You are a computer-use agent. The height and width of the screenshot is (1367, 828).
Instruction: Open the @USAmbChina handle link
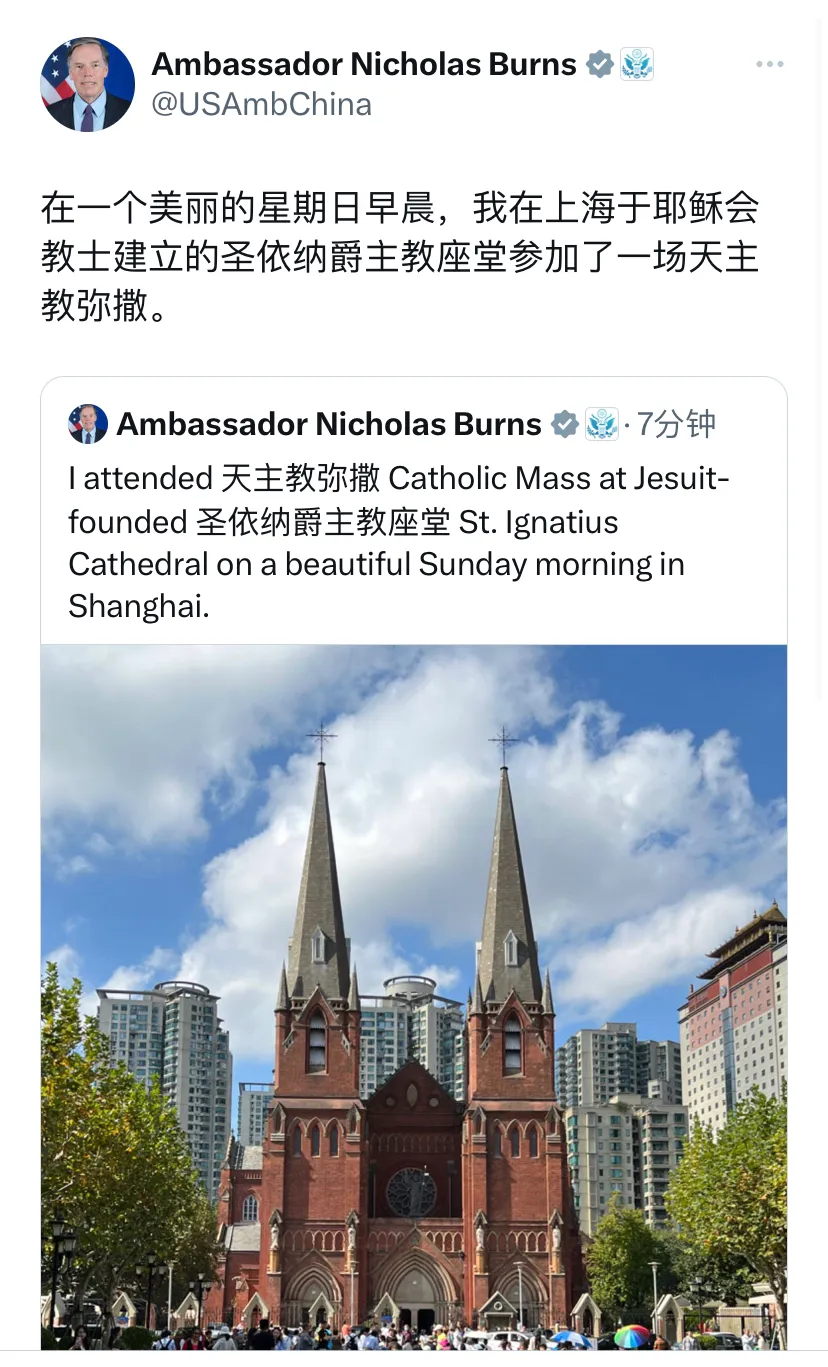pyautogui.click(x=264, y=103)
